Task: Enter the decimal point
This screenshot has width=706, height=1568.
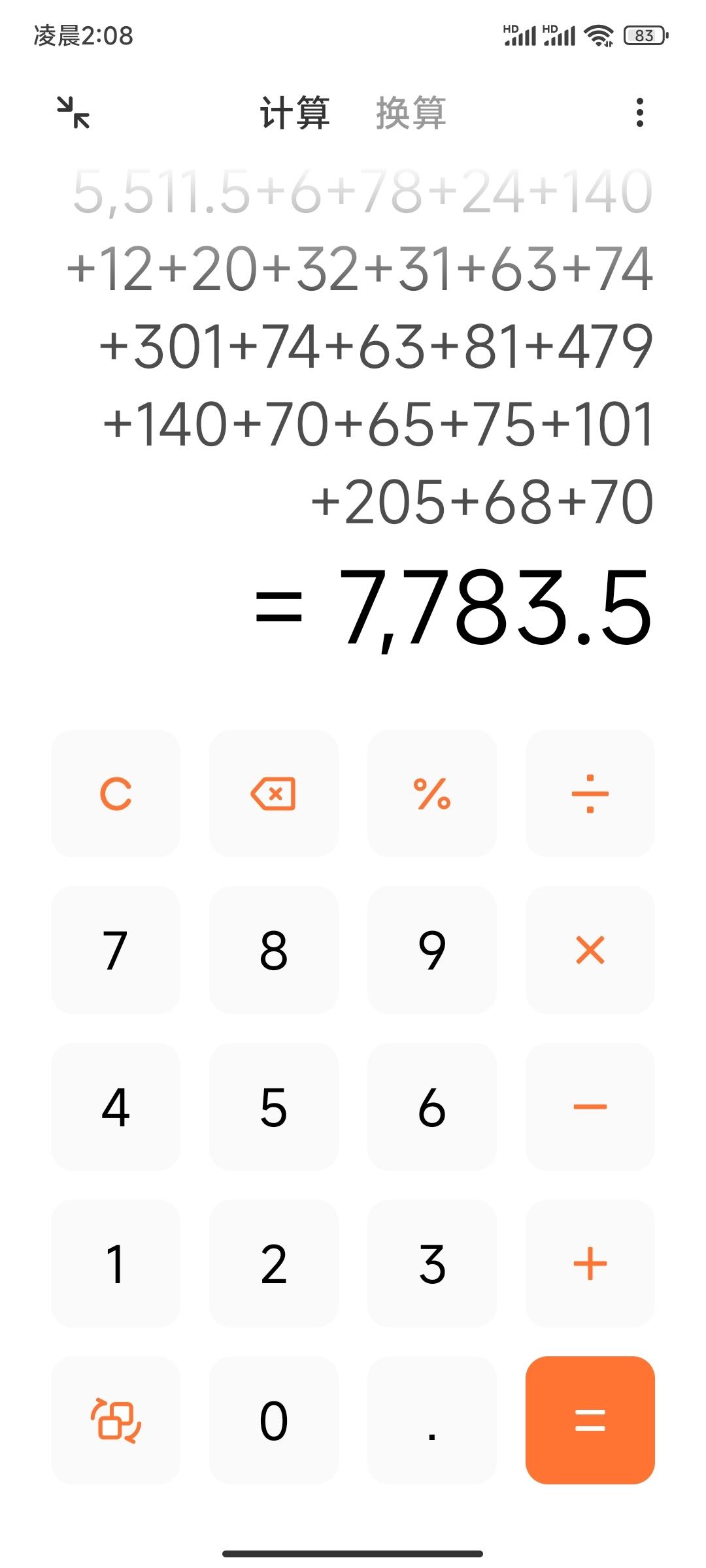Action: (x=432, y=1420)
